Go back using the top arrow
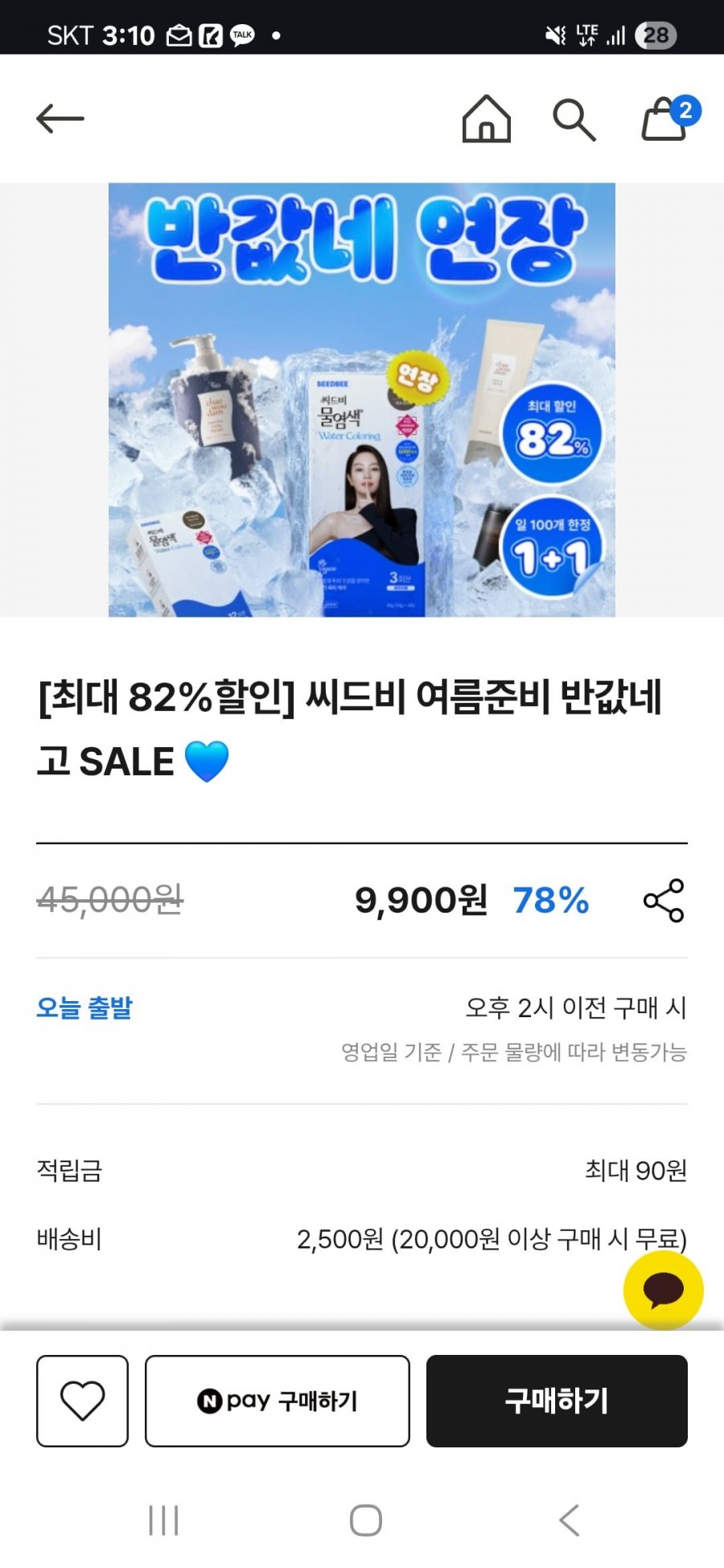724x1568 pixels. pos(60,119)
